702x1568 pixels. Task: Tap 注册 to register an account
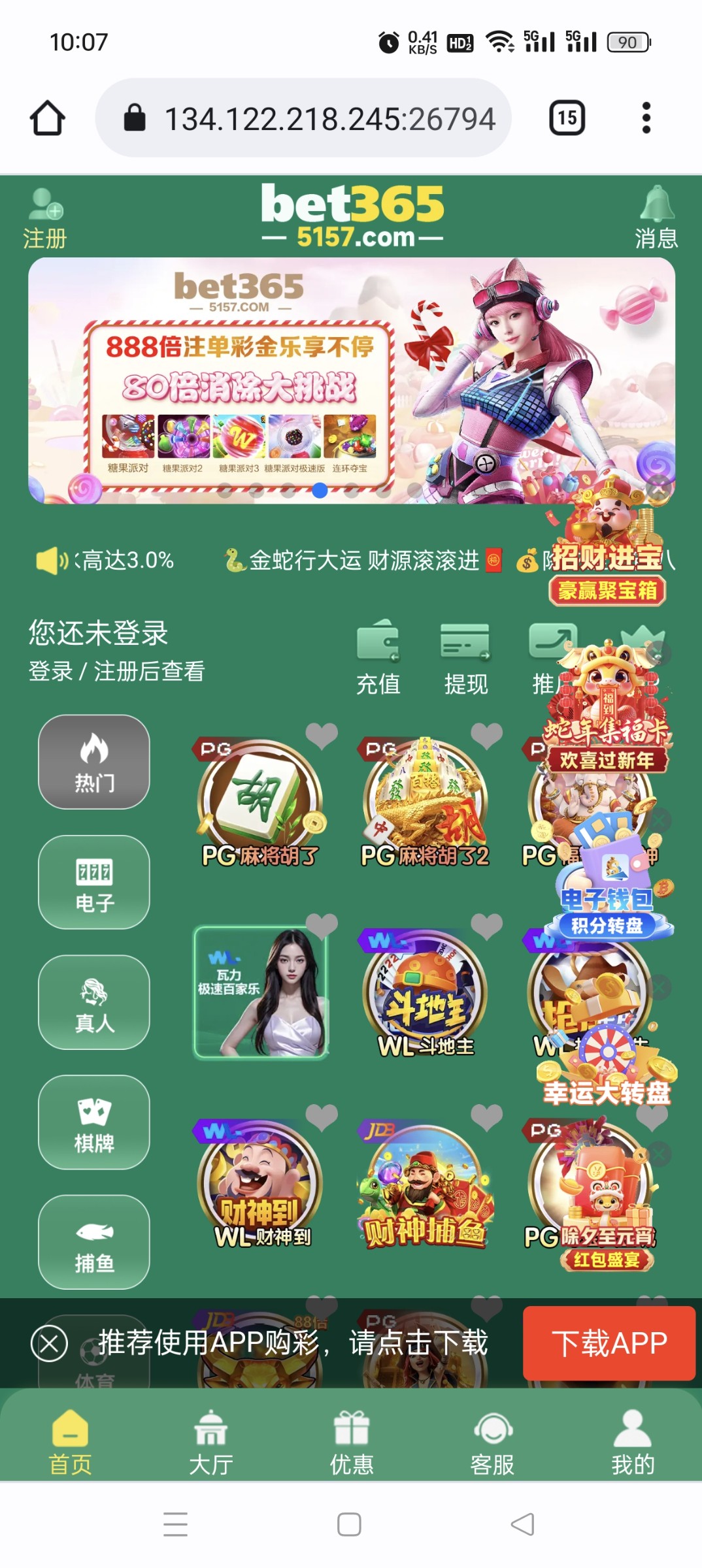coord(45,219)
